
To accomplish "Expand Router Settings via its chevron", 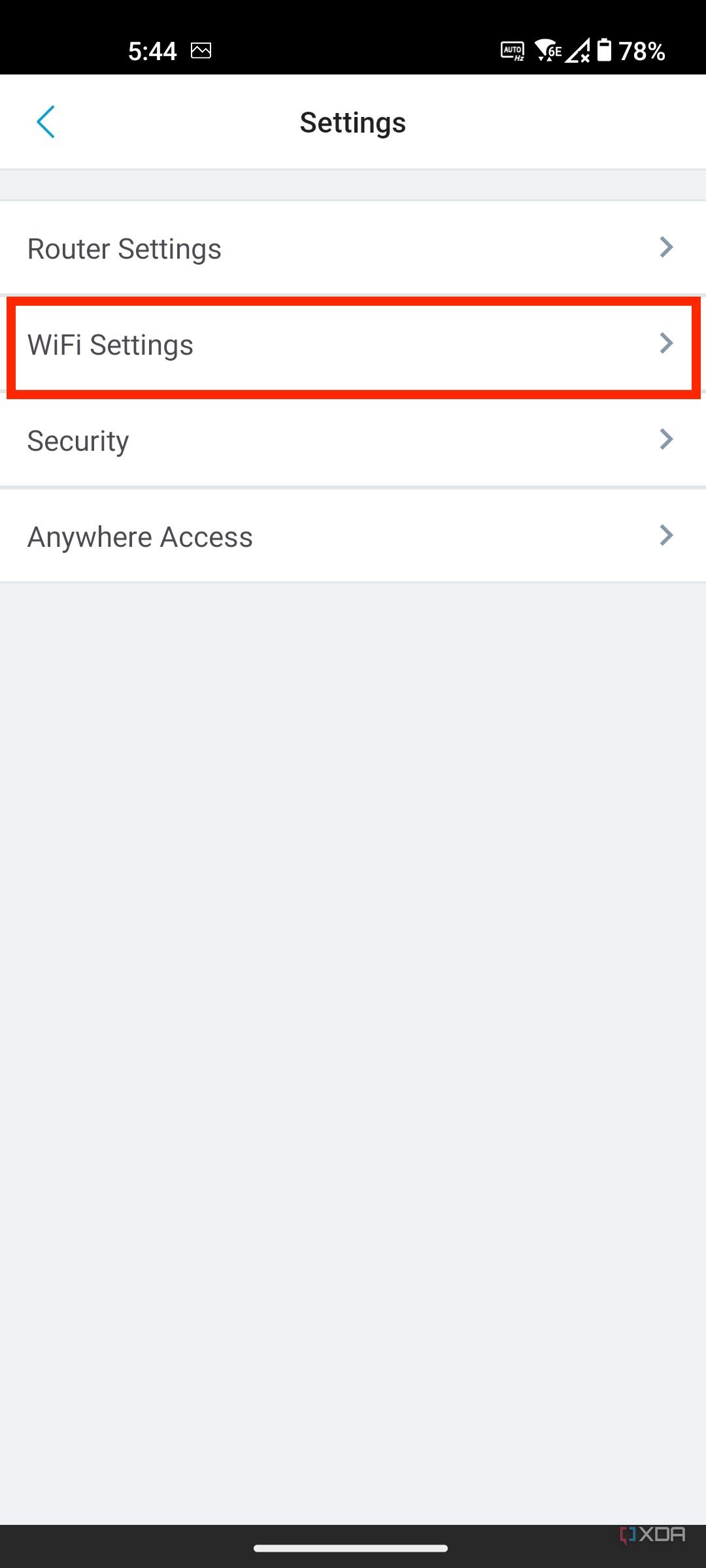I will [666, 247].
